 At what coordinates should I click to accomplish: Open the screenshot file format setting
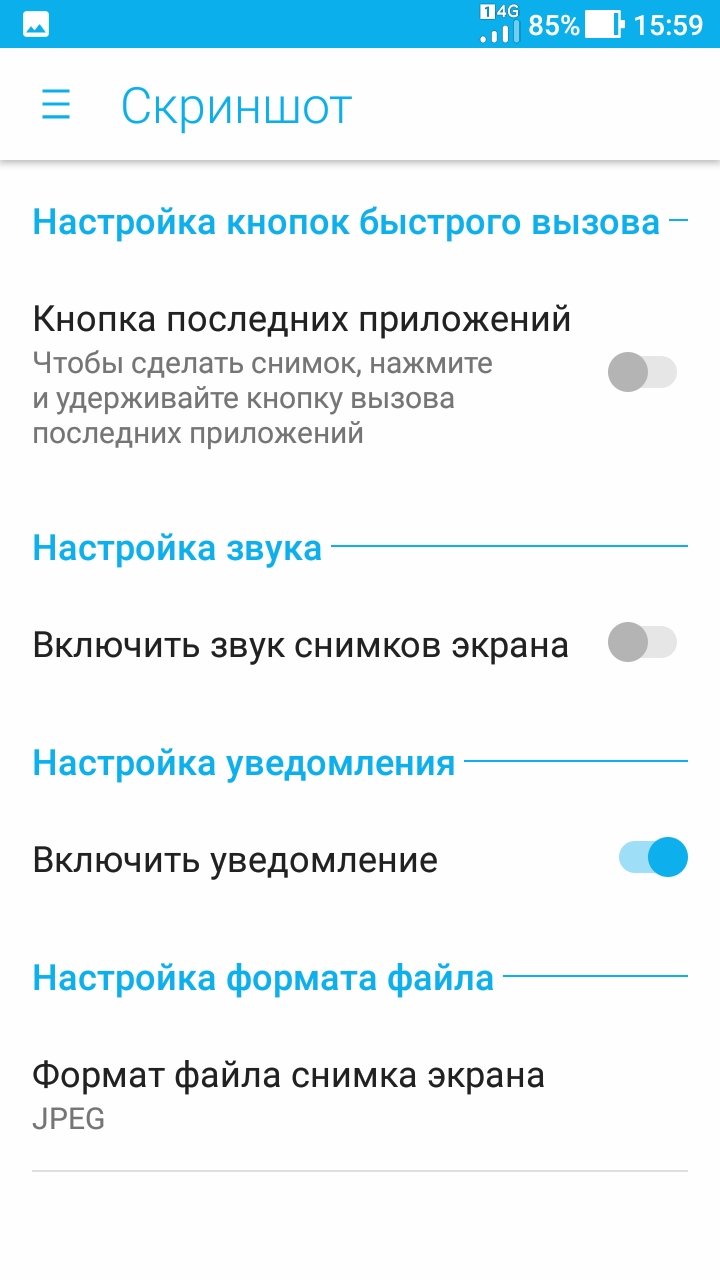tap(288, 1095)
